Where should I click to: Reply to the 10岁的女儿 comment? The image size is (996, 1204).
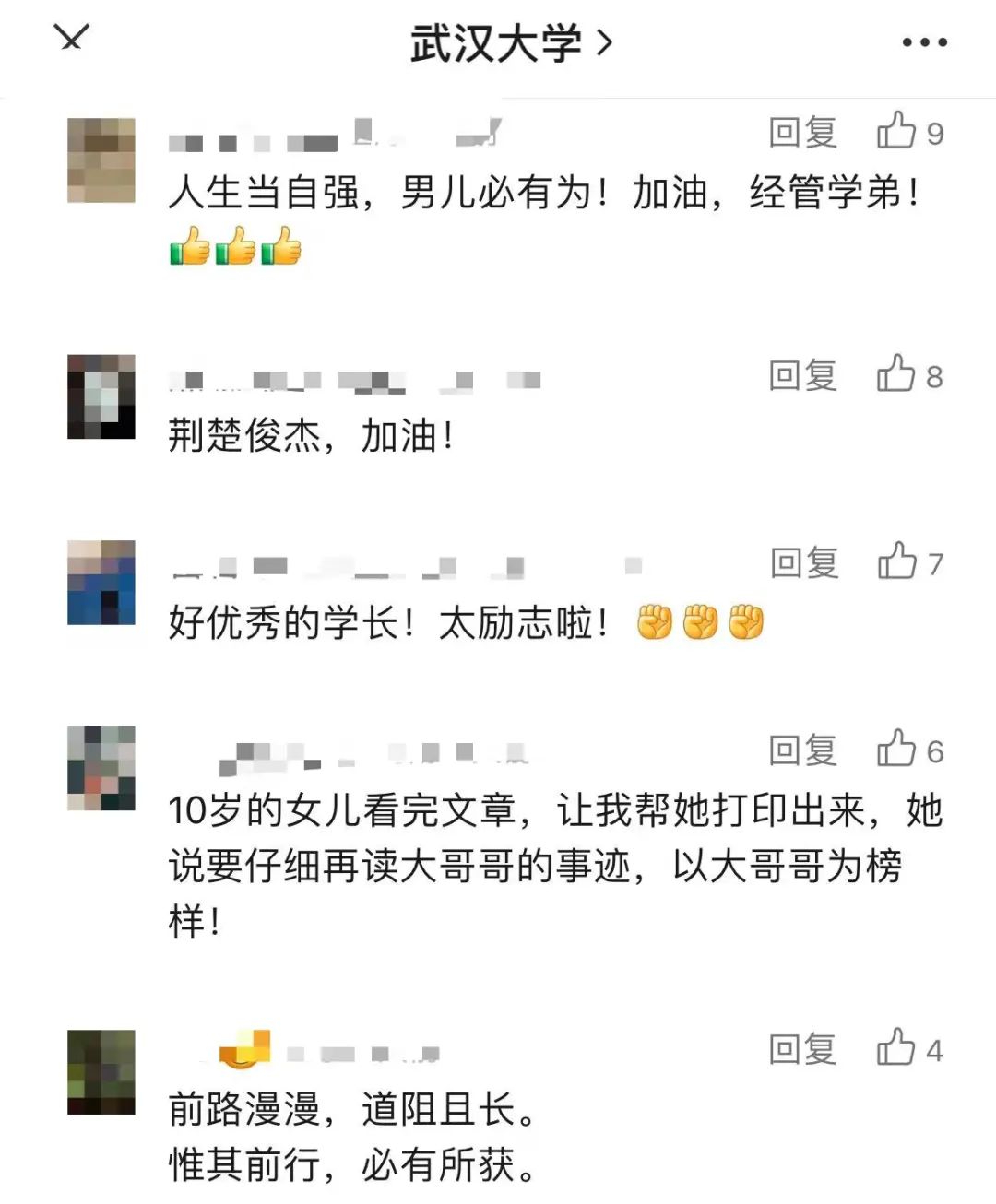tap(802, 750)
